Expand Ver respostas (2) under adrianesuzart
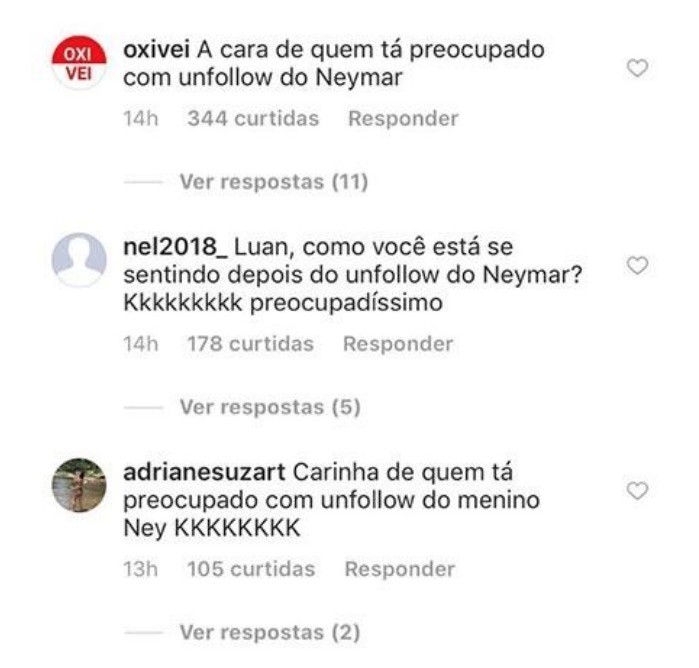 (268, 633)
